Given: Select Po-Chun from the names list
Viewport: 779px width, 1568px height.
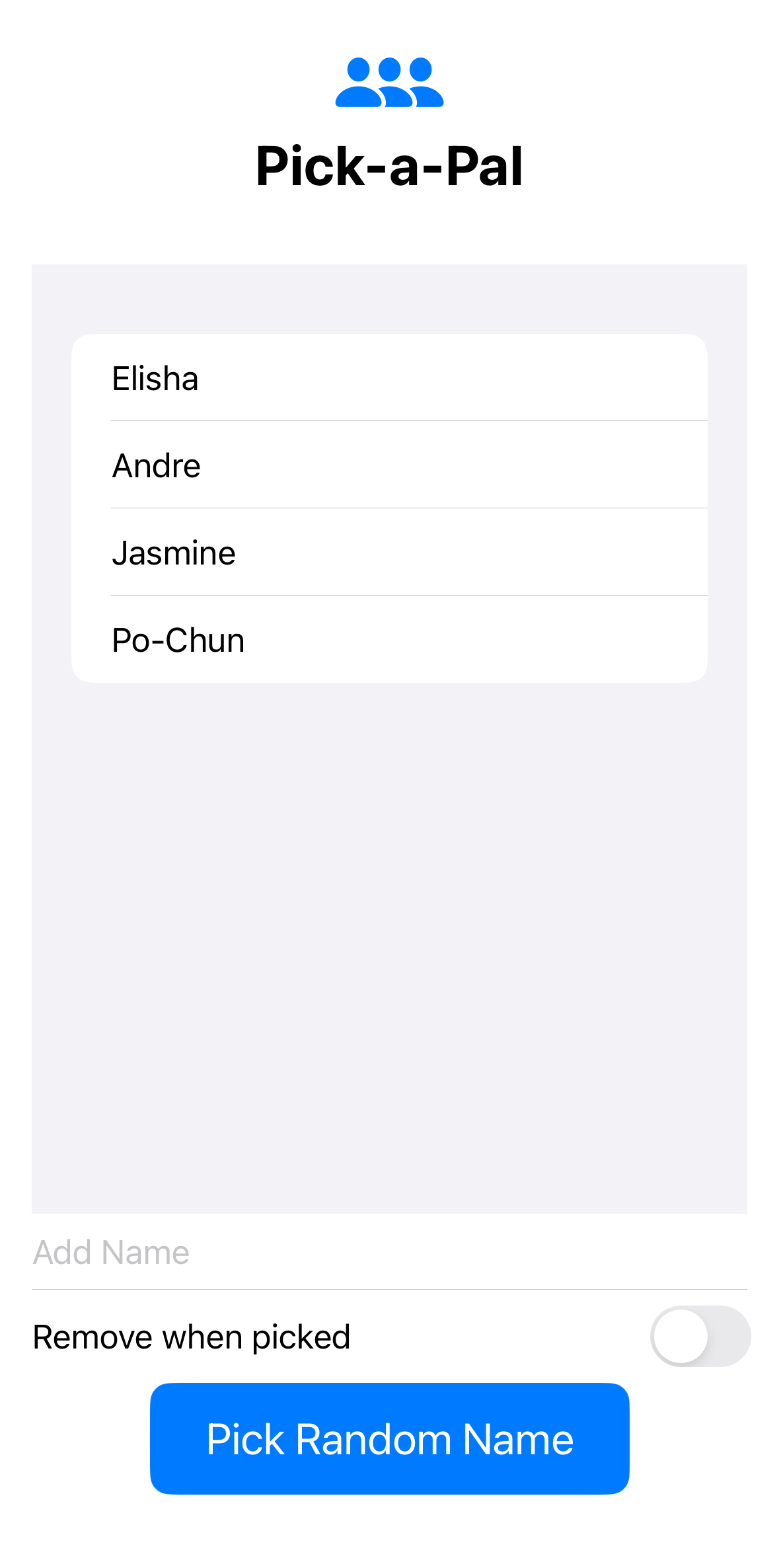Looking at the screenshot, I should [x=178, y=639].
